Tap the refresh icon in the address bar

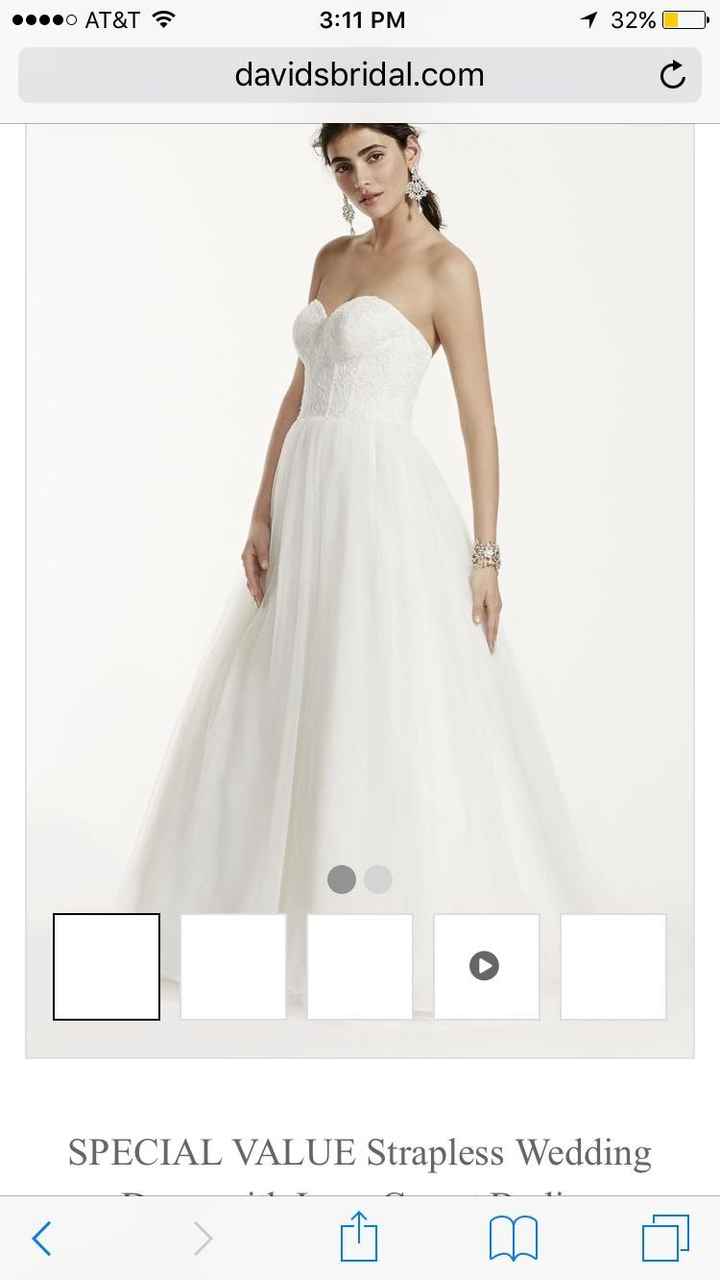coord(672,74)
